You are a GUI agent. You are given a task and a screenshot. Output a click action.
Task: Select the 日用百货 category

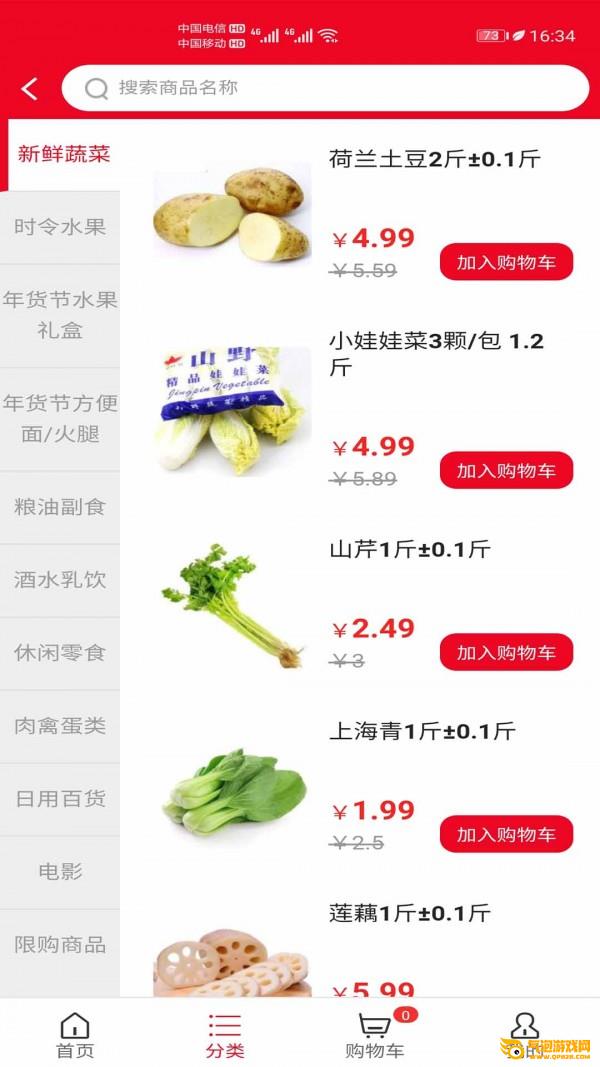click(60, 799)
